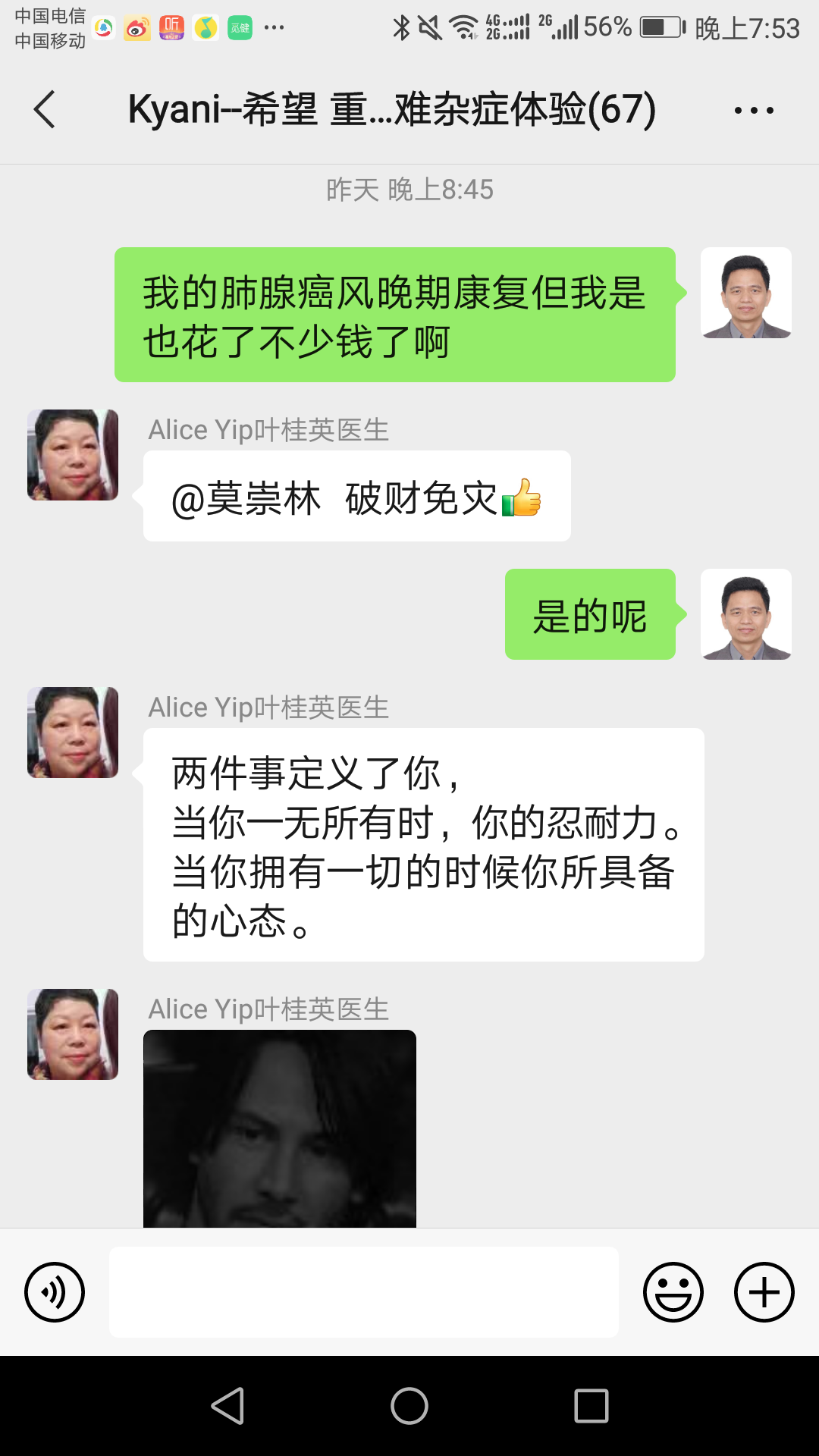Switch to voice input mode icon
819x1456 pixels.
point(54,1292)
